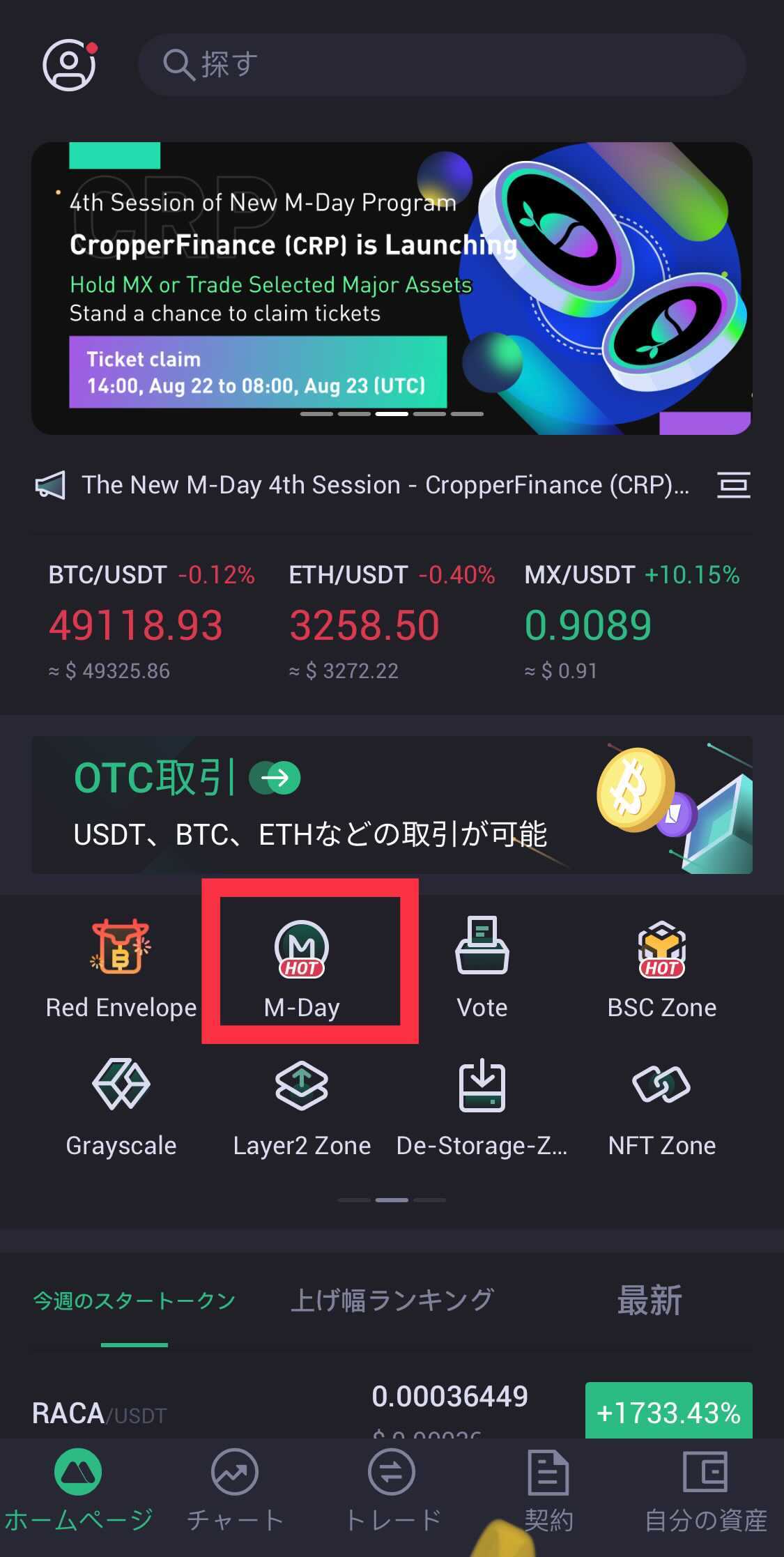Open the CropperFinance M-Day banner

click(391, 288)
